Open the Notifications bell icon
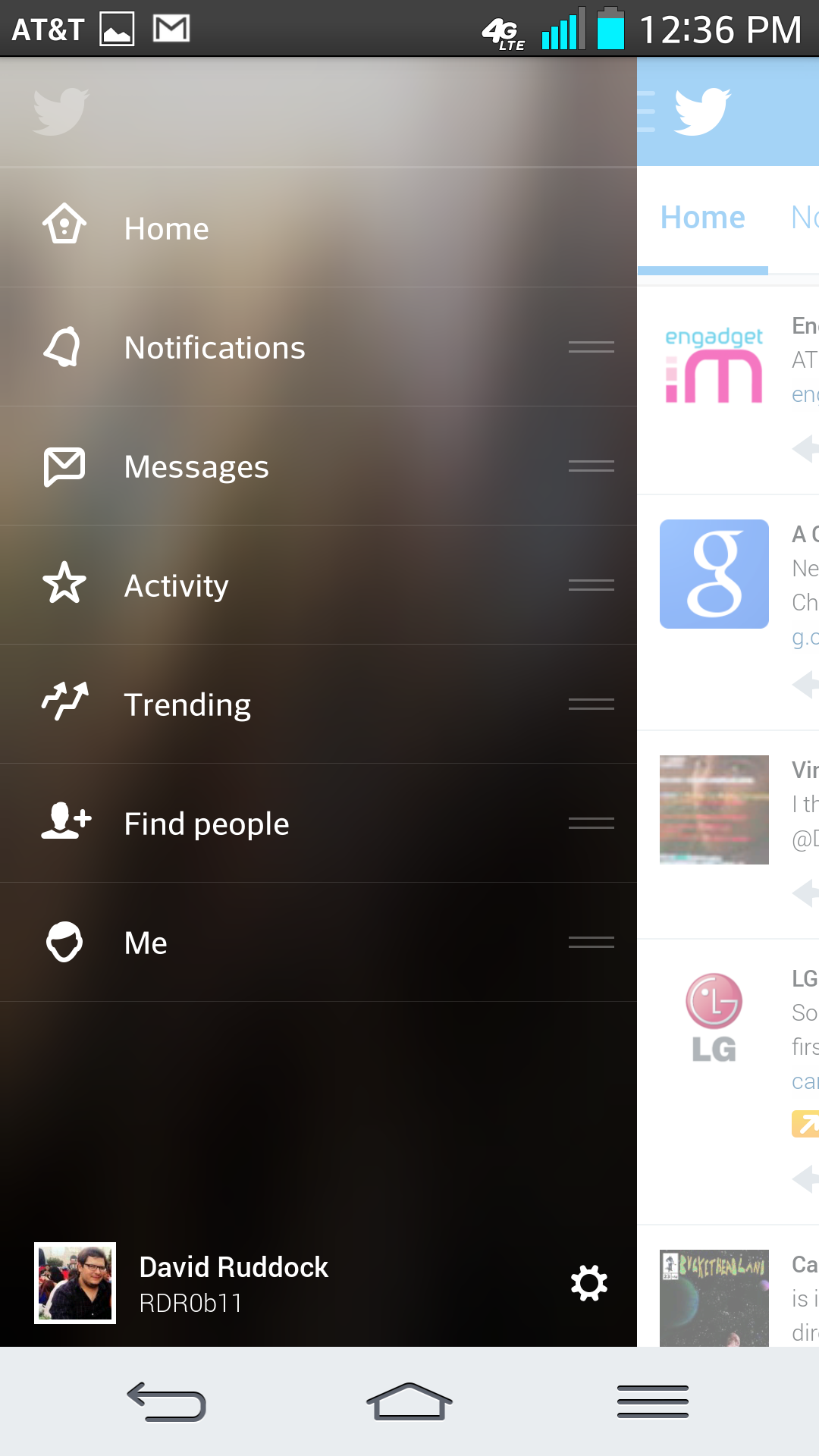 coord(64,347)
